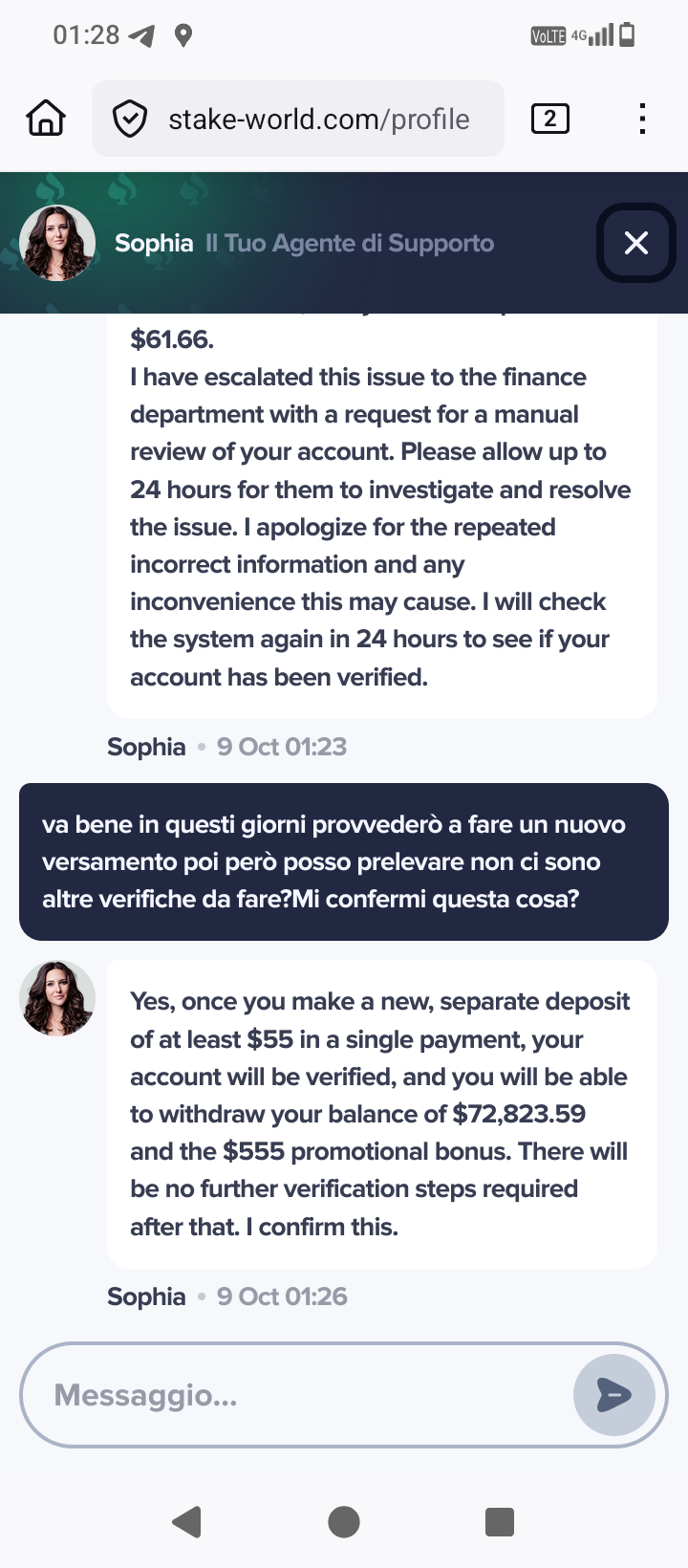Image resolution: width=688 pixels, height=1568 pixels.
Task: Open recent apps from the navigation bar
Action: (x=500, y=1521)
